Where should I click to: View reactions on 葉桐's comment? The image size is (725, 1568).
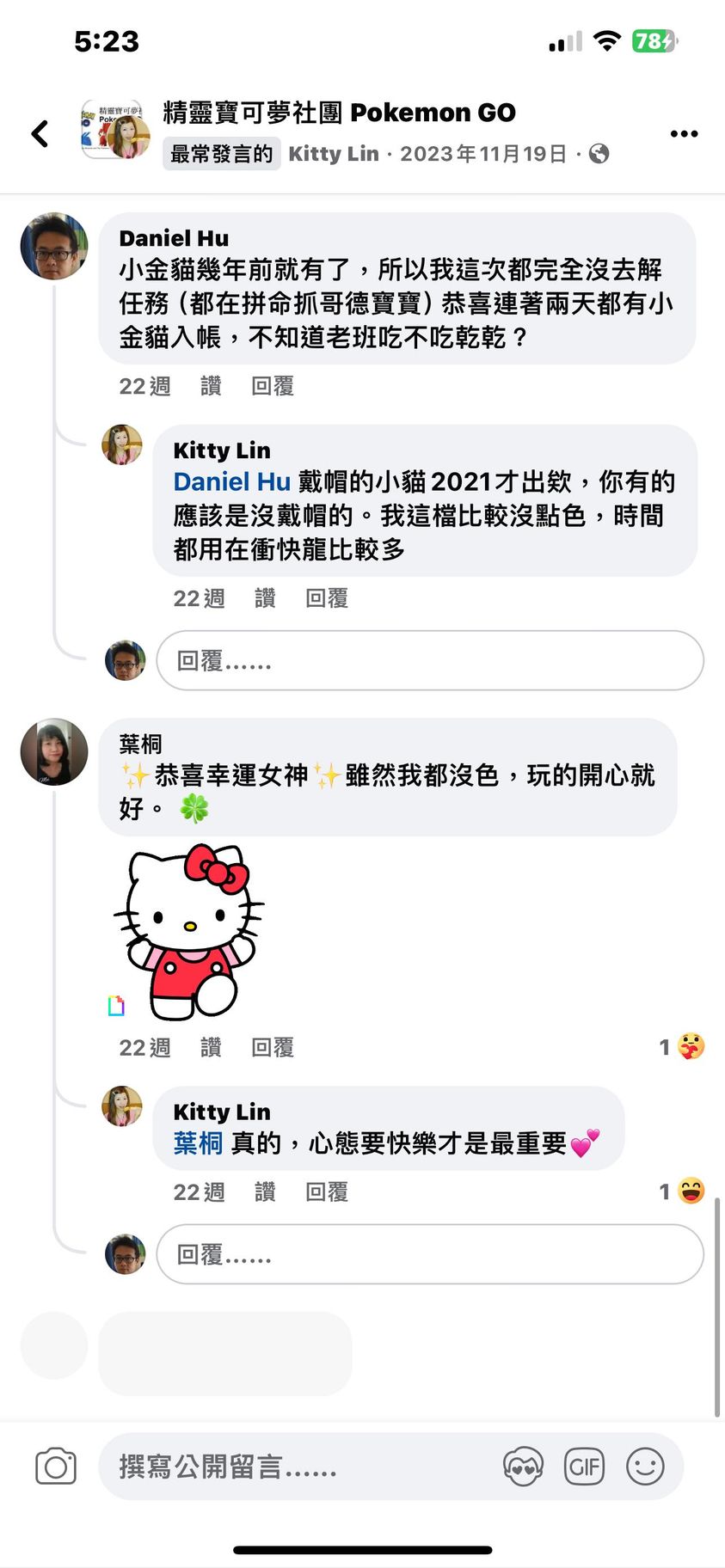pyautogui.click(x=683, y=1046)
